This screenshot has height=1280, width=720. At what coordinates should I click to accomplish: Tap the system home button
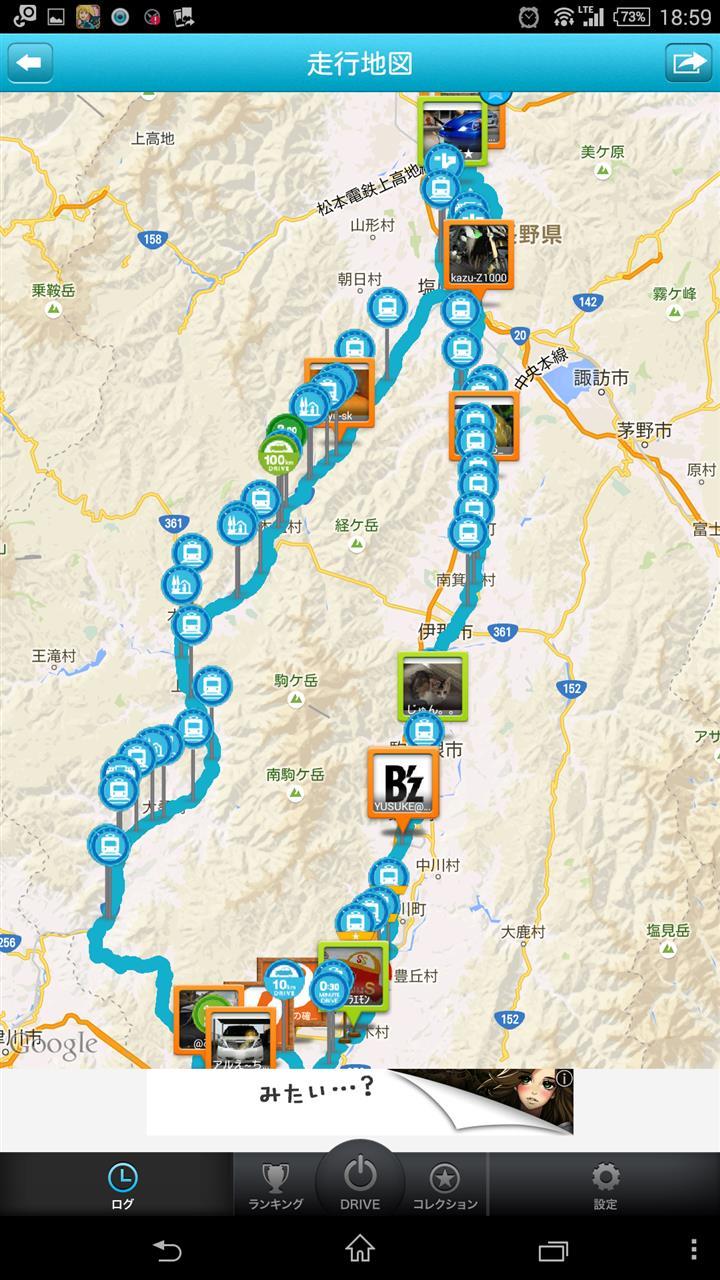(360, 1248)
